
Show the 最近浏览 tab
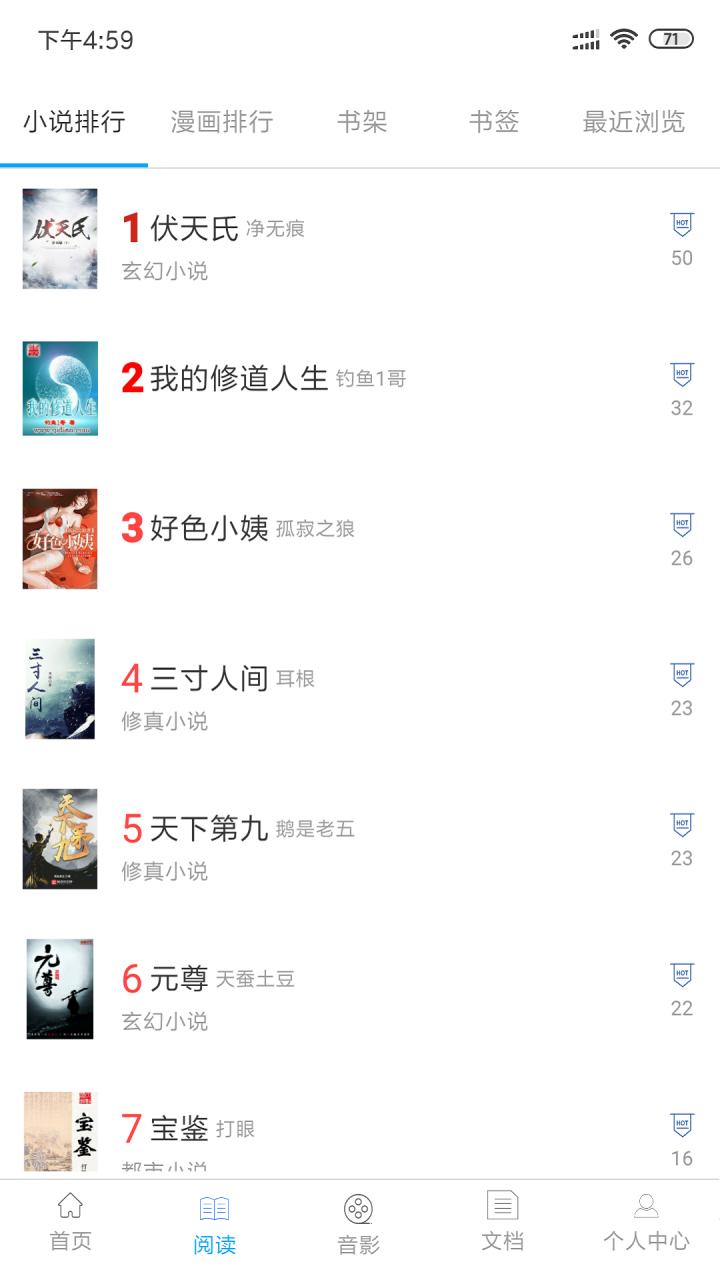(633, 122)
